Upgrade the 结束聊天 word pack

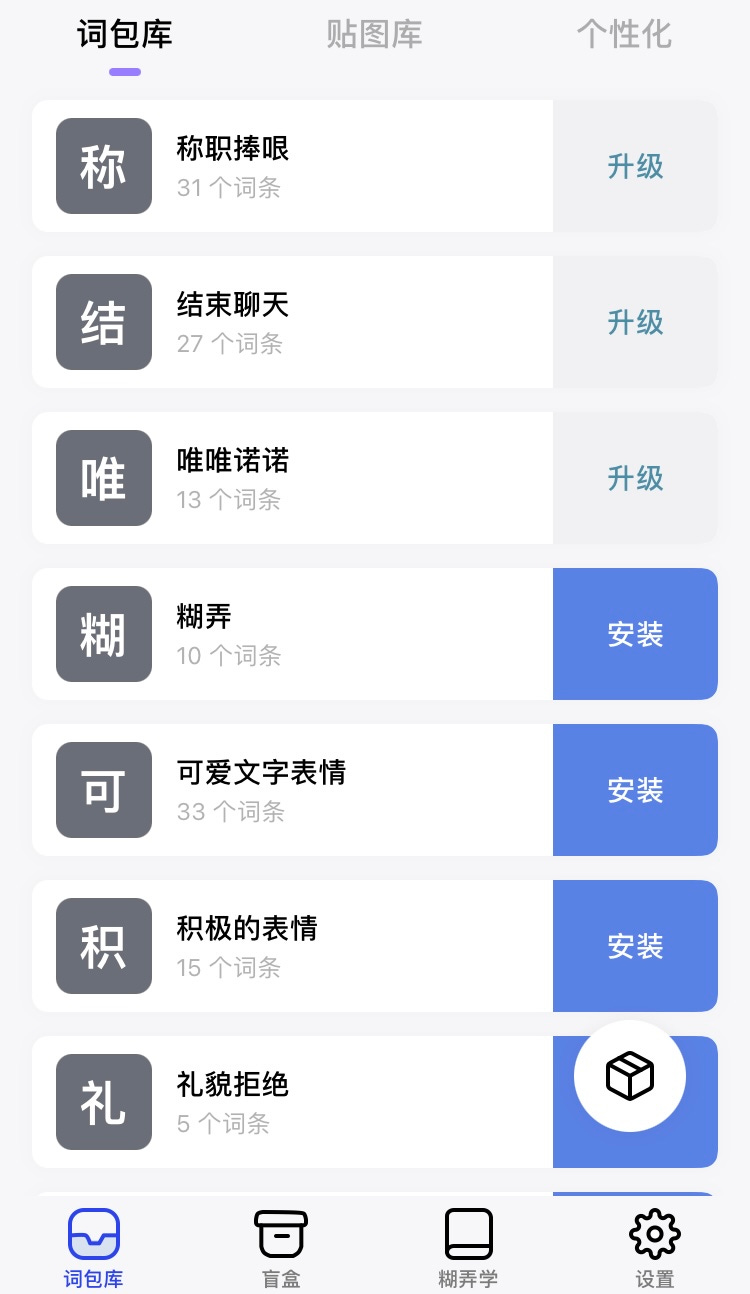(635, 322)
